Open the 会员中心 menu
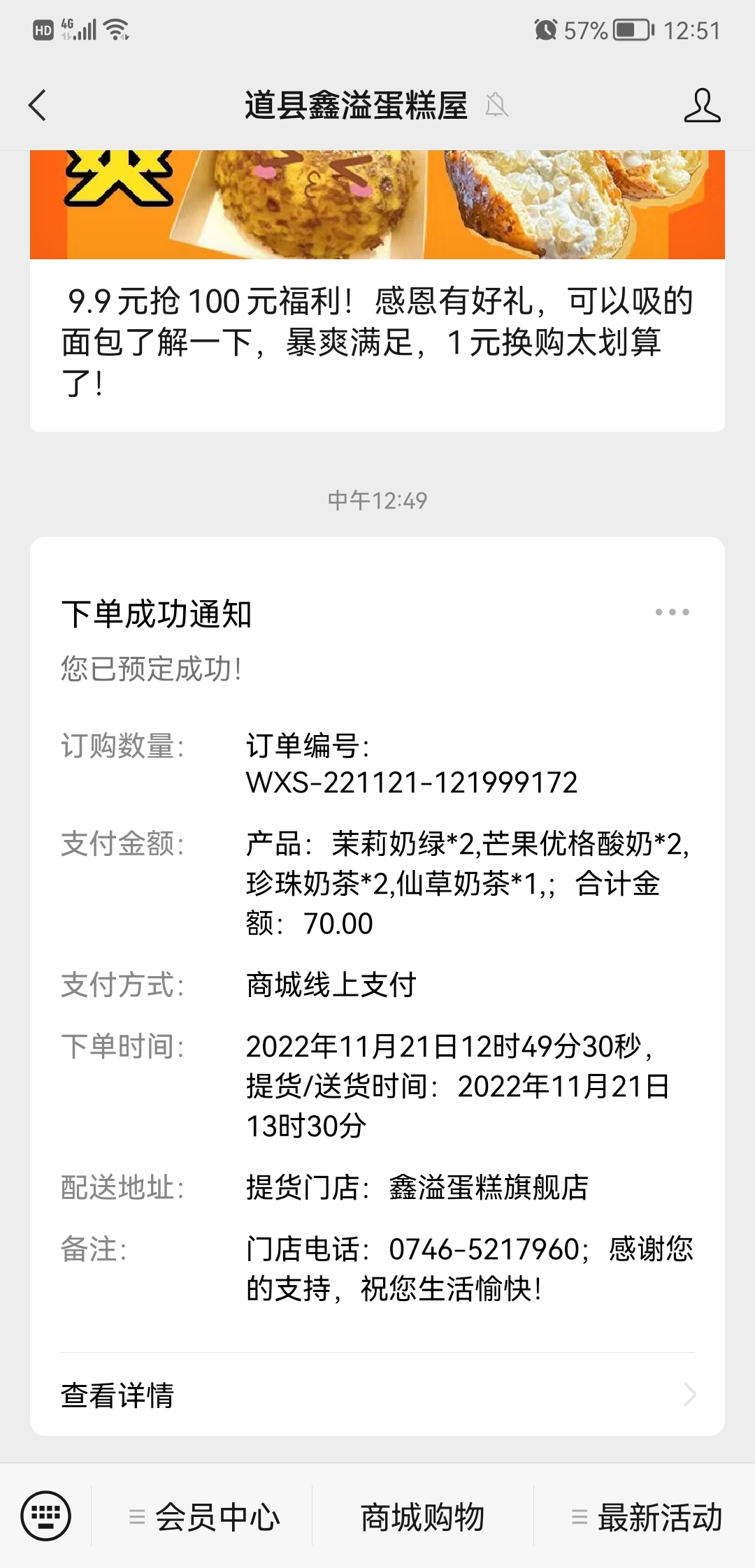 tap(204, 1517)
